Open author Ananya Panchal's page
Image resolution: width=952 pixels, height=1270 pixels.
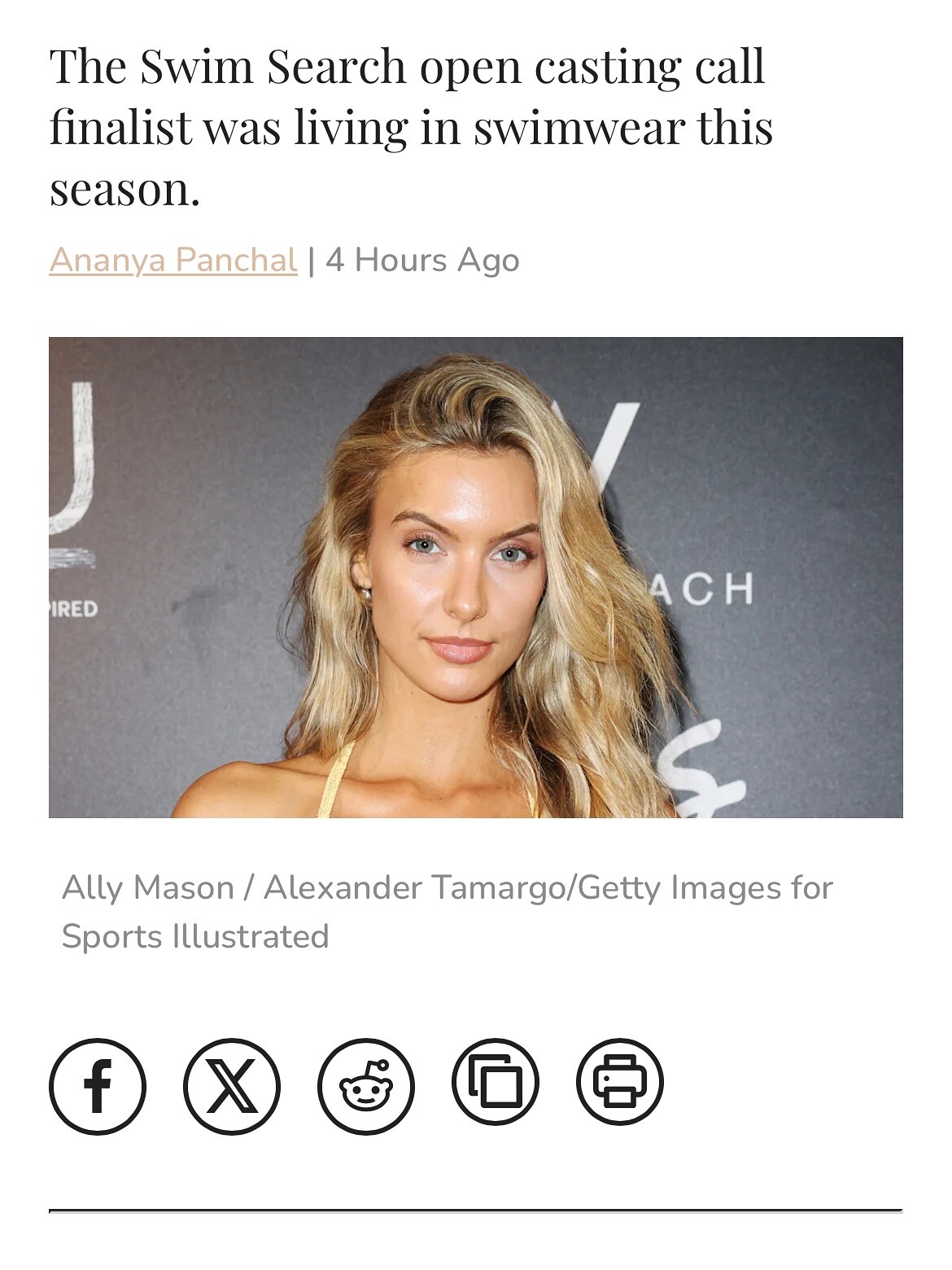(172, 261)
